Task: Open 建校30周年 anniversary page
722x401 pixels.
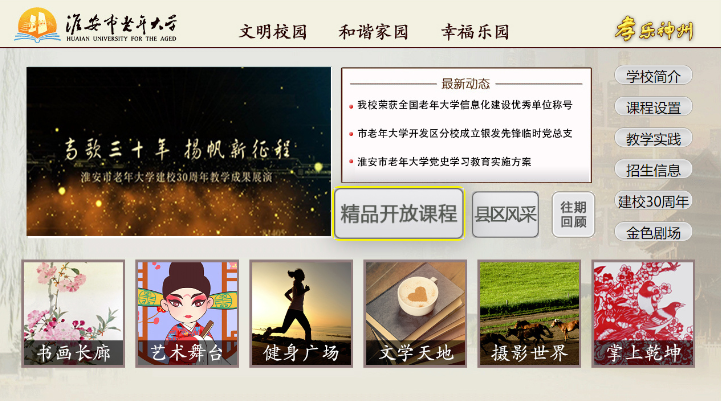Action: point(653,201)
